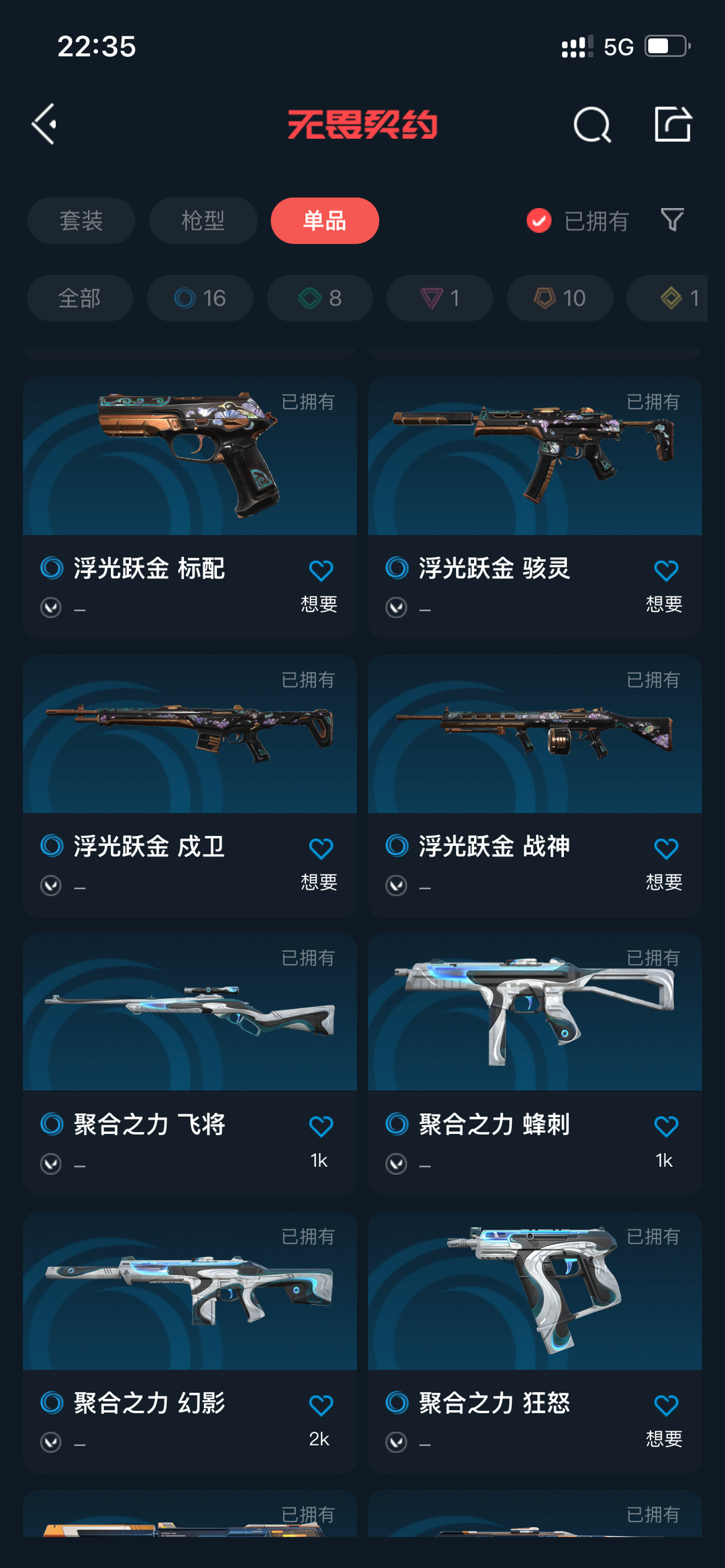Filter by the blue tier chip showing 16
Screen dimensions: 725x1568
[x=200, y=298]
